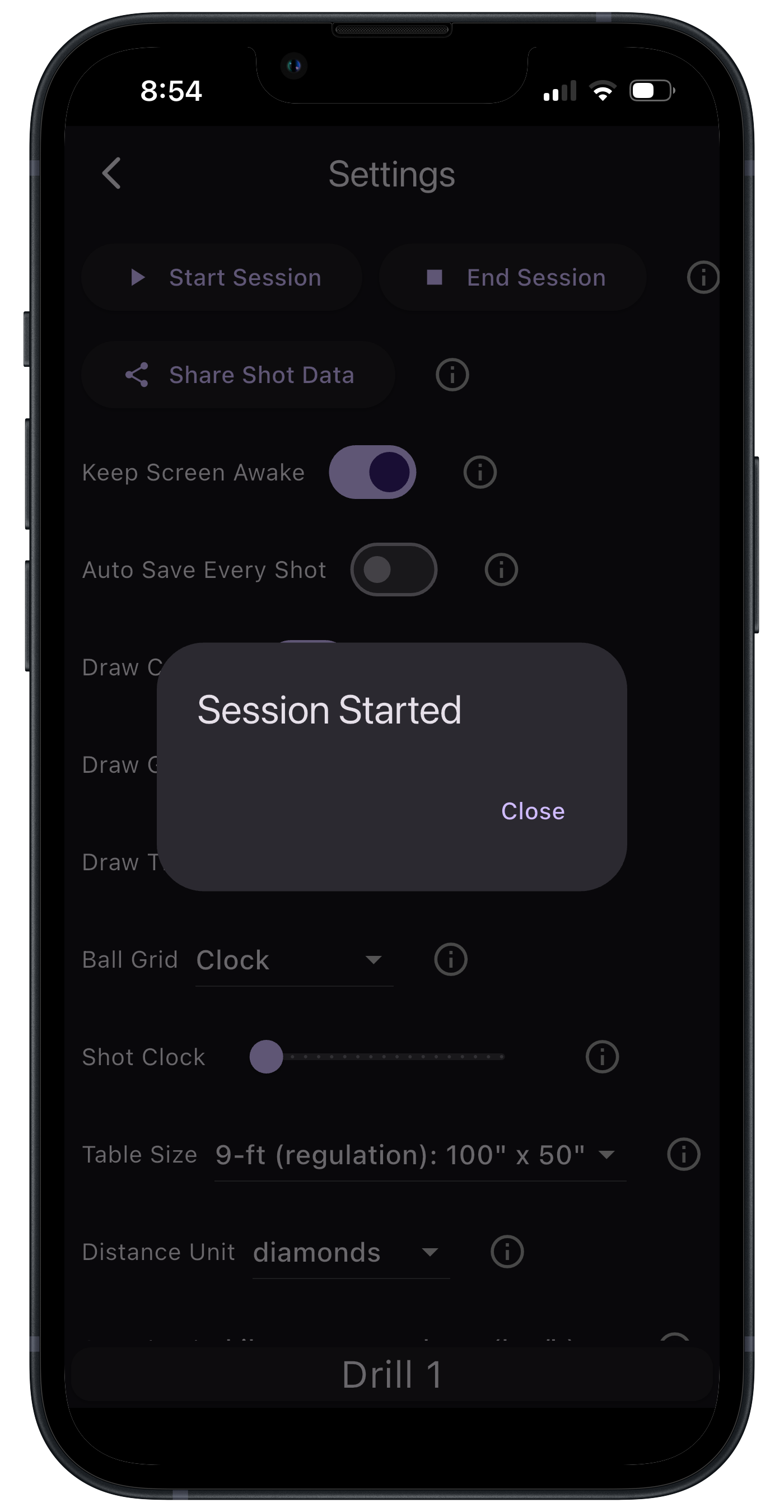Open Share Shot Data
The width and height of the screenshot is (784, 1512).
pos(237,375)
